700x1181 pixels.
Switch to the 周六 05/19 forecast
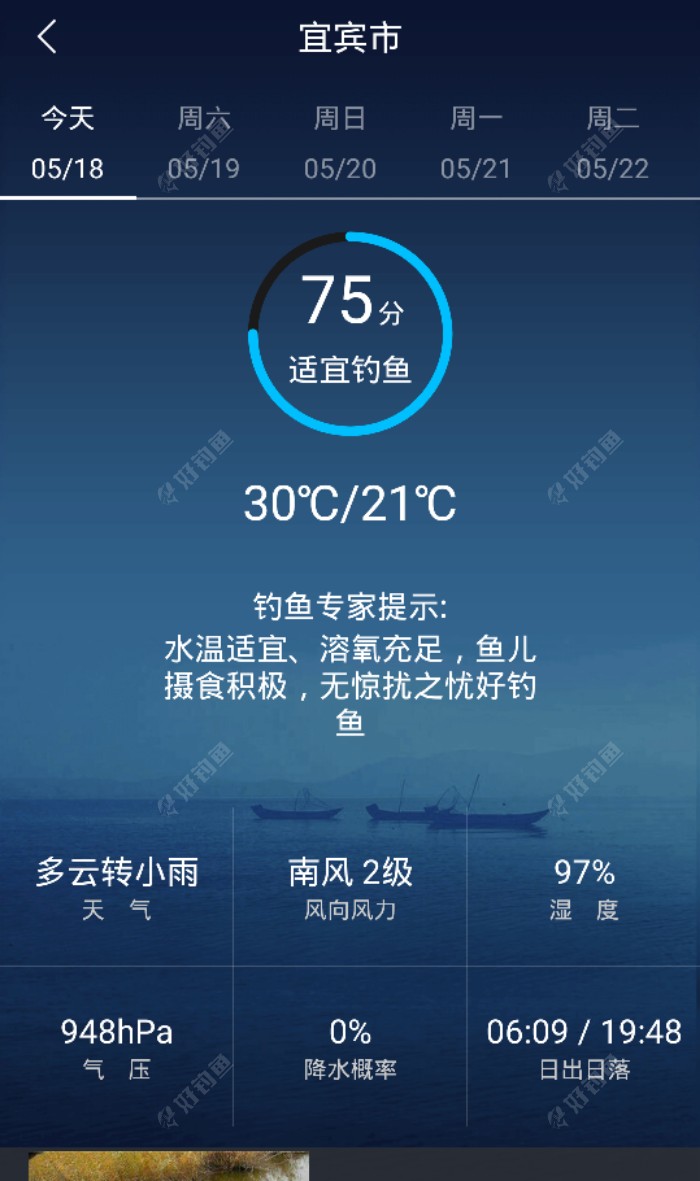click(x=204, y=143)
